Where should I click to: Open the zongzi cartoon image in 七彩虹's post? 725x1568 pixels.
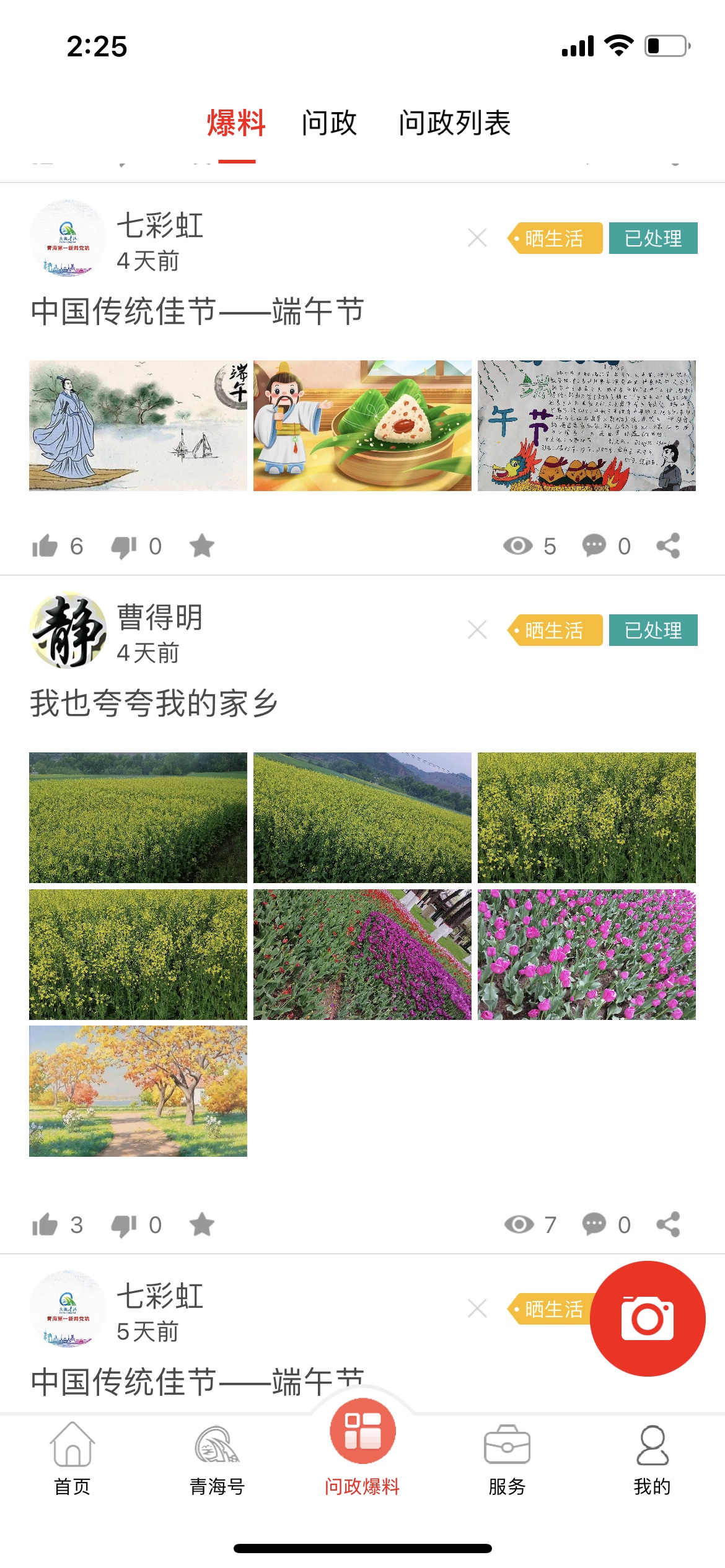click(362, 425)
